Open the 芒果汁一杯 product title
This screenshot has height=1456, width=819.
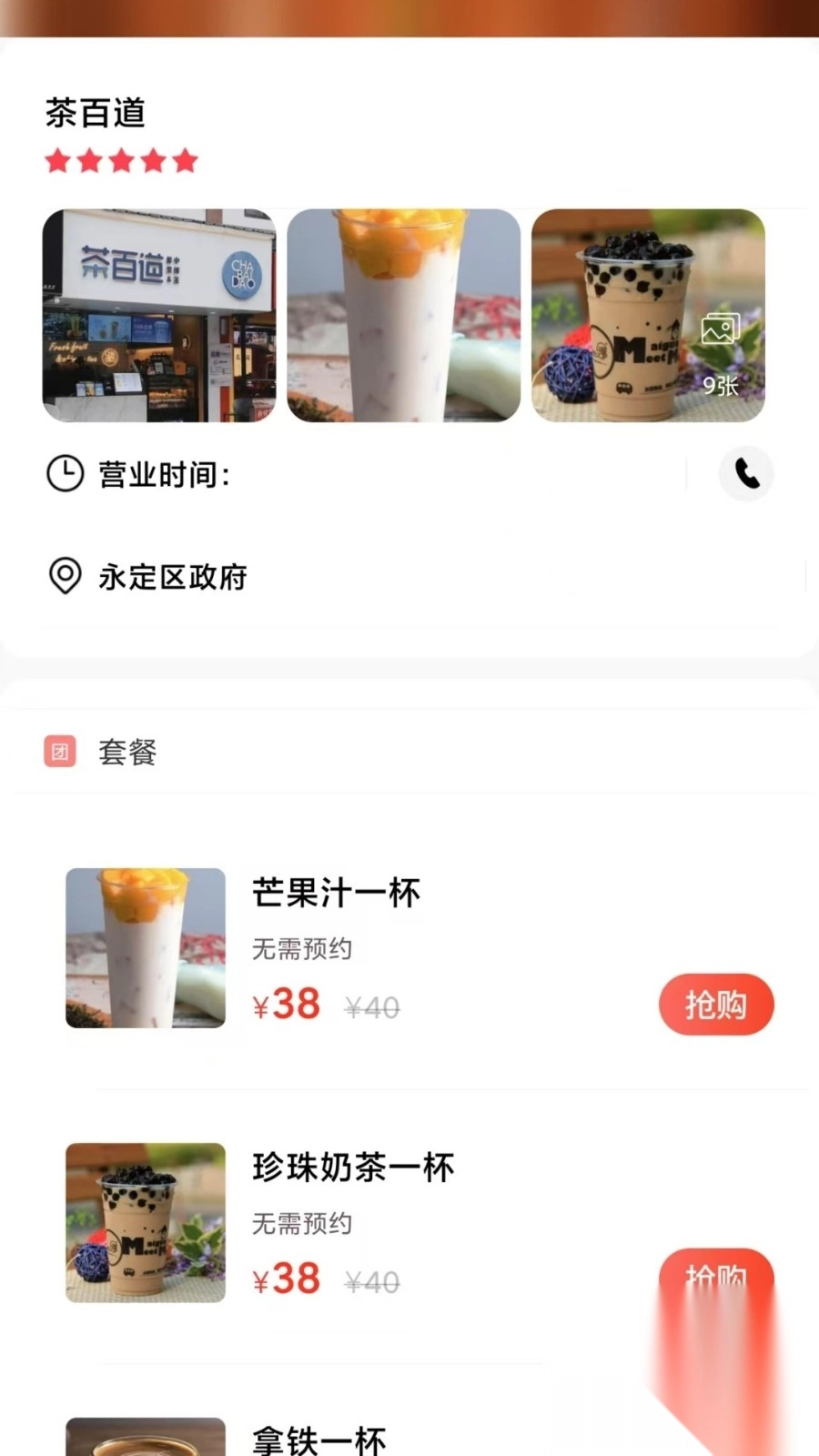tap(336, 894)
